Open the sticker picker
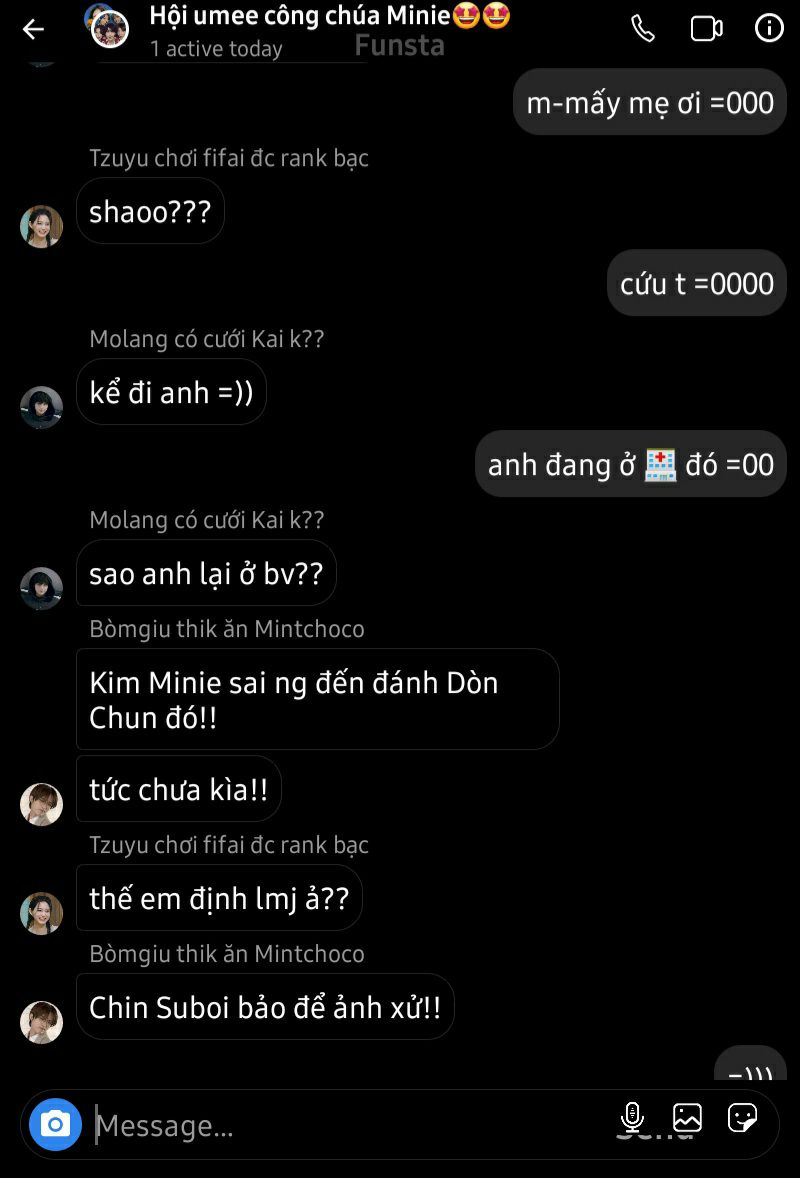 point(742,1118)
